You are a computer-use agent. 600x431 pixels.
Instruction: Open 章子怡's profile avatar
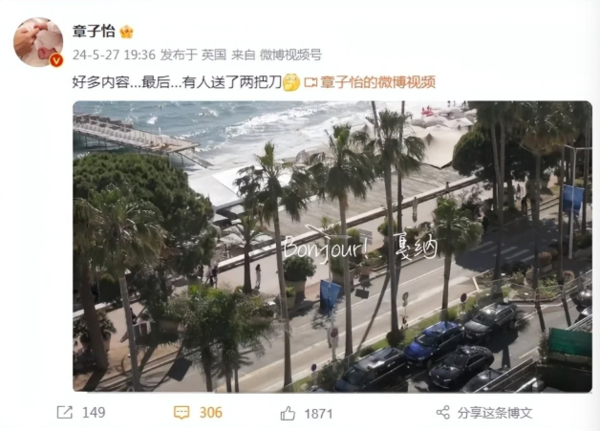point(37,42)
